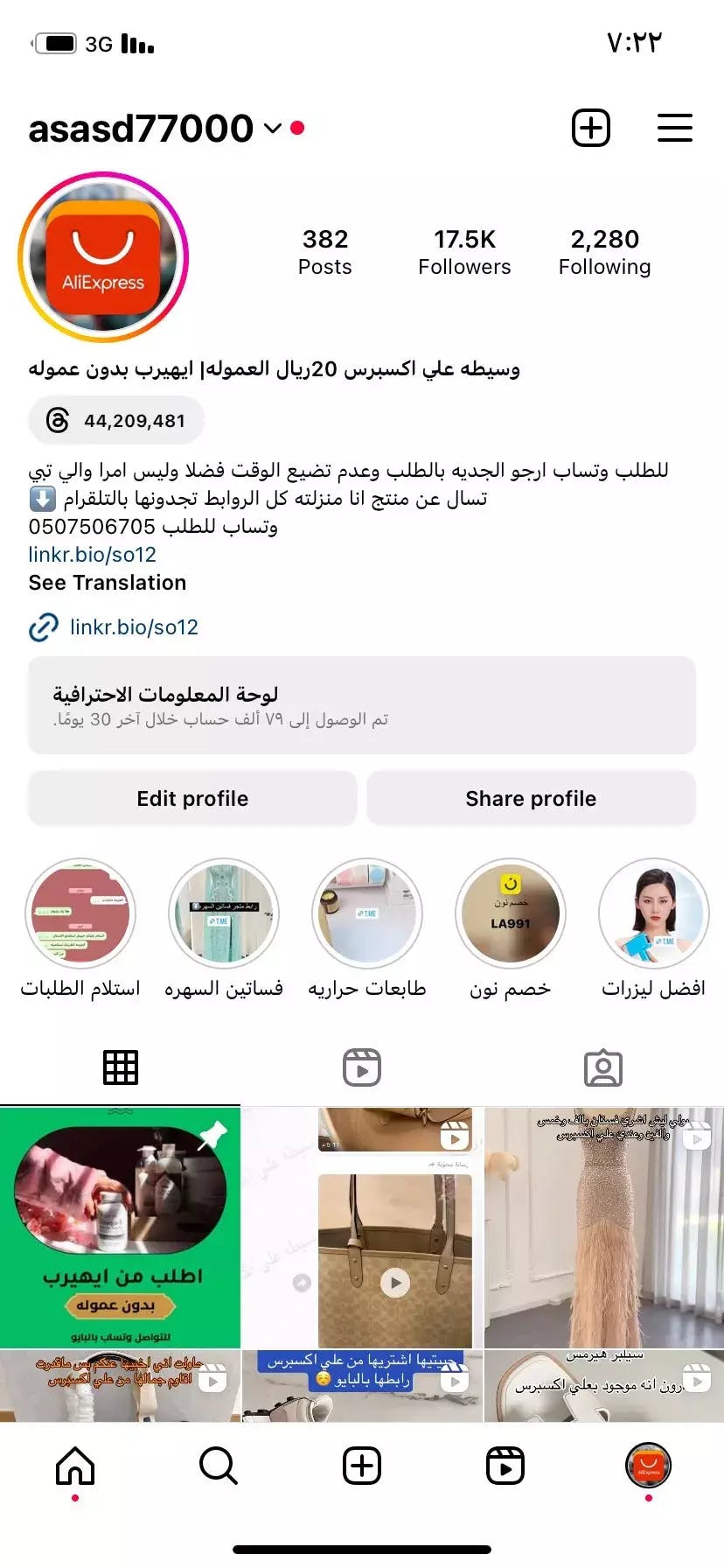Open the professional dashboard لوحة المعلومات الاحترافية
Image resolution: width=724 pixels, height=1568 pixels.
362,705
